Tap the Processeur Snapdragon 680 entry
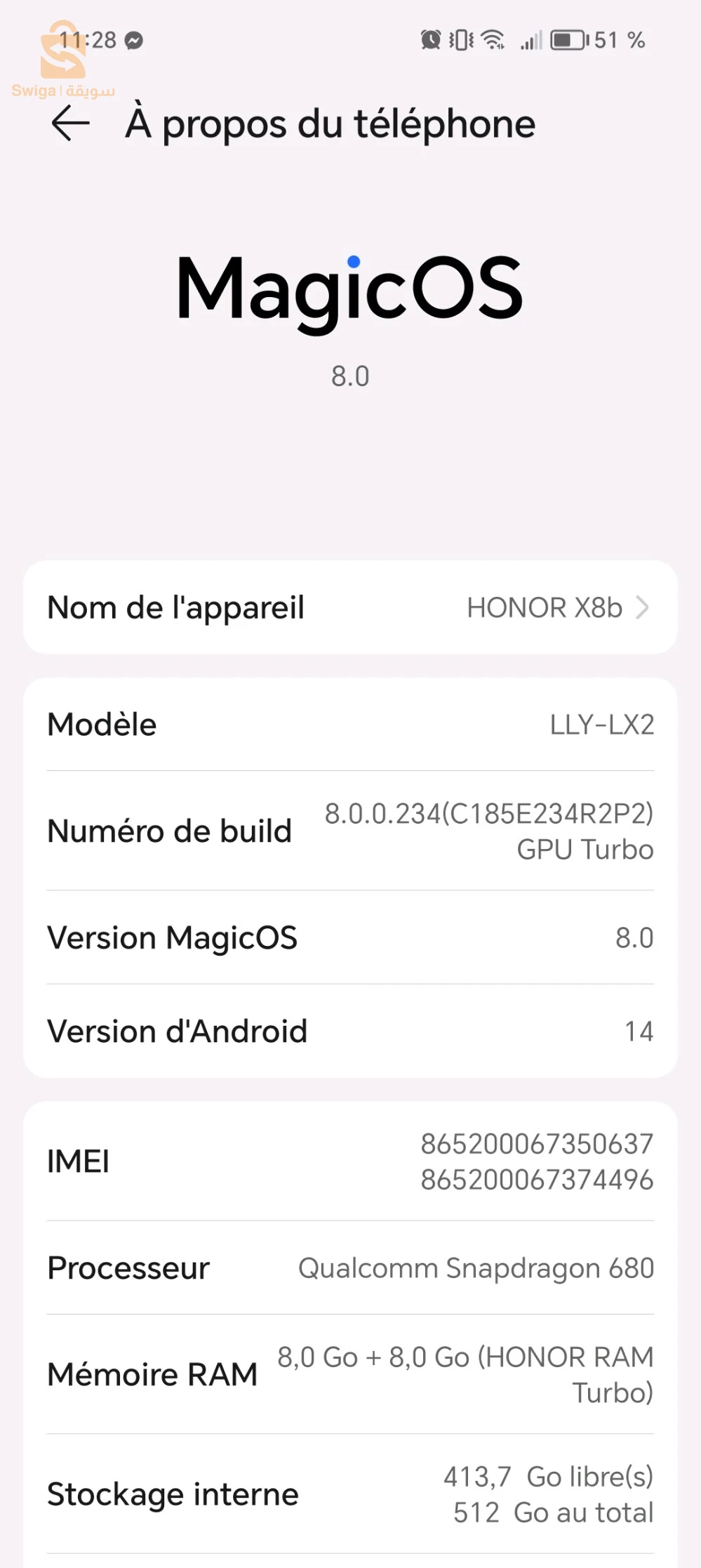Image resolution: width=701 pixels, height=1568 pixels. tap(351, 1268)
